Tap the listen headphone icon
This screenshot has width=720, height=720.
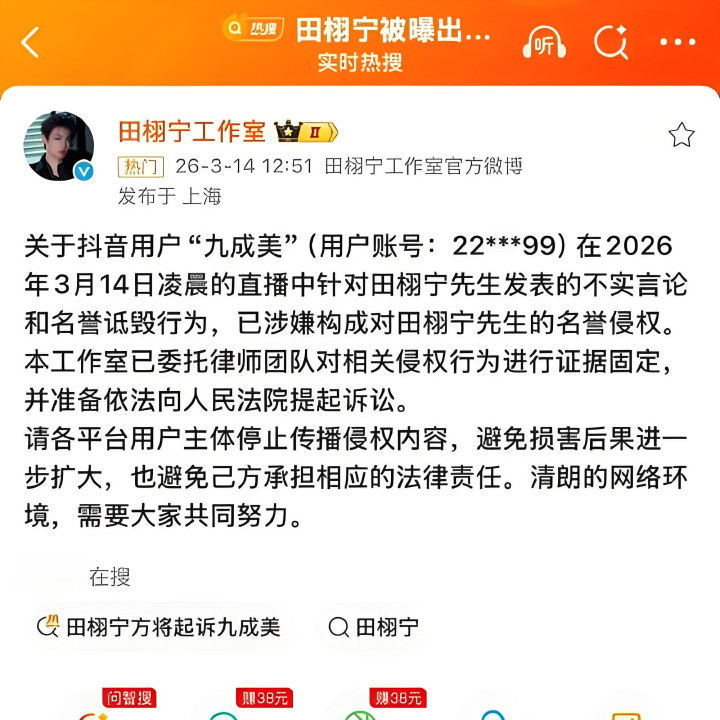coord(545,42)
